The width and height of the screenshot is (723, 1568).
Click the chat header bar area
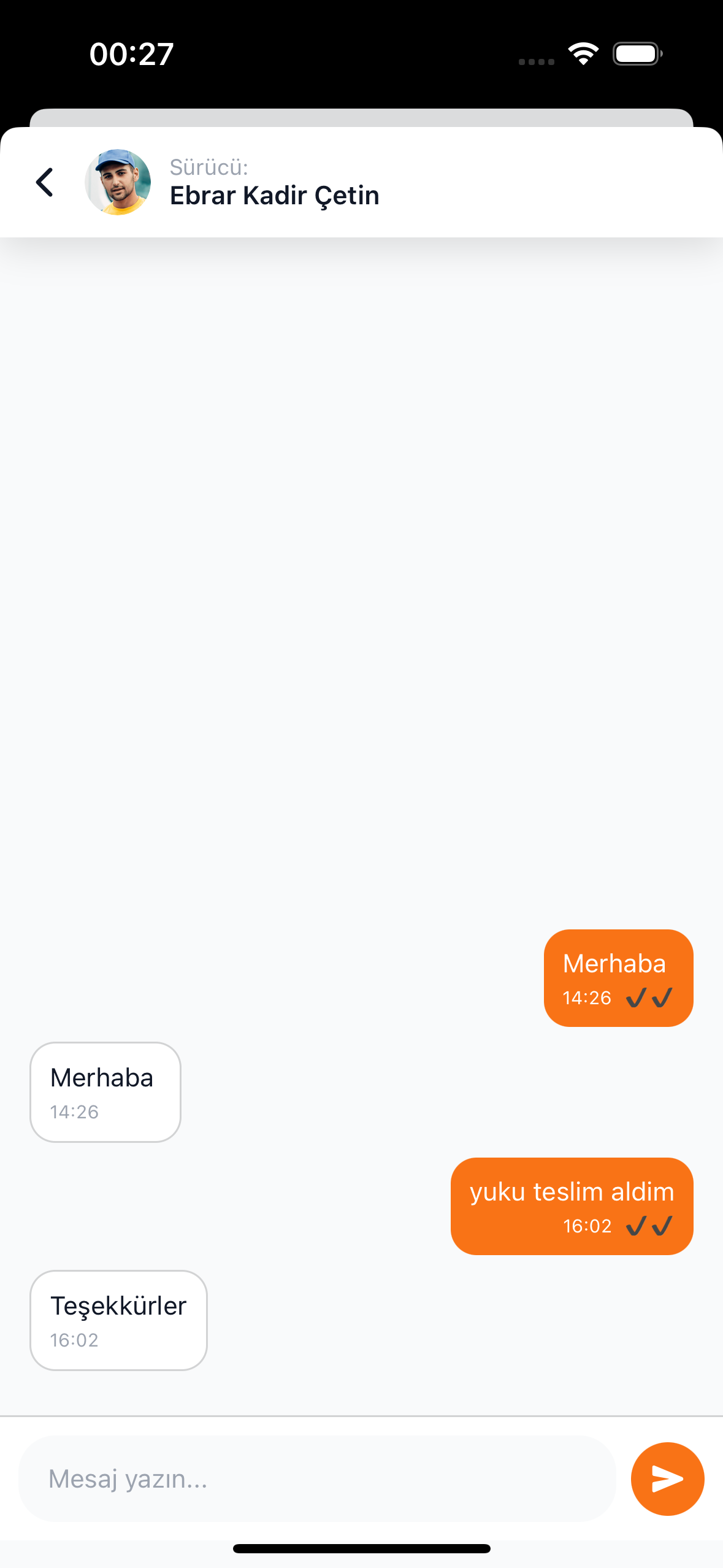point(361,182)
